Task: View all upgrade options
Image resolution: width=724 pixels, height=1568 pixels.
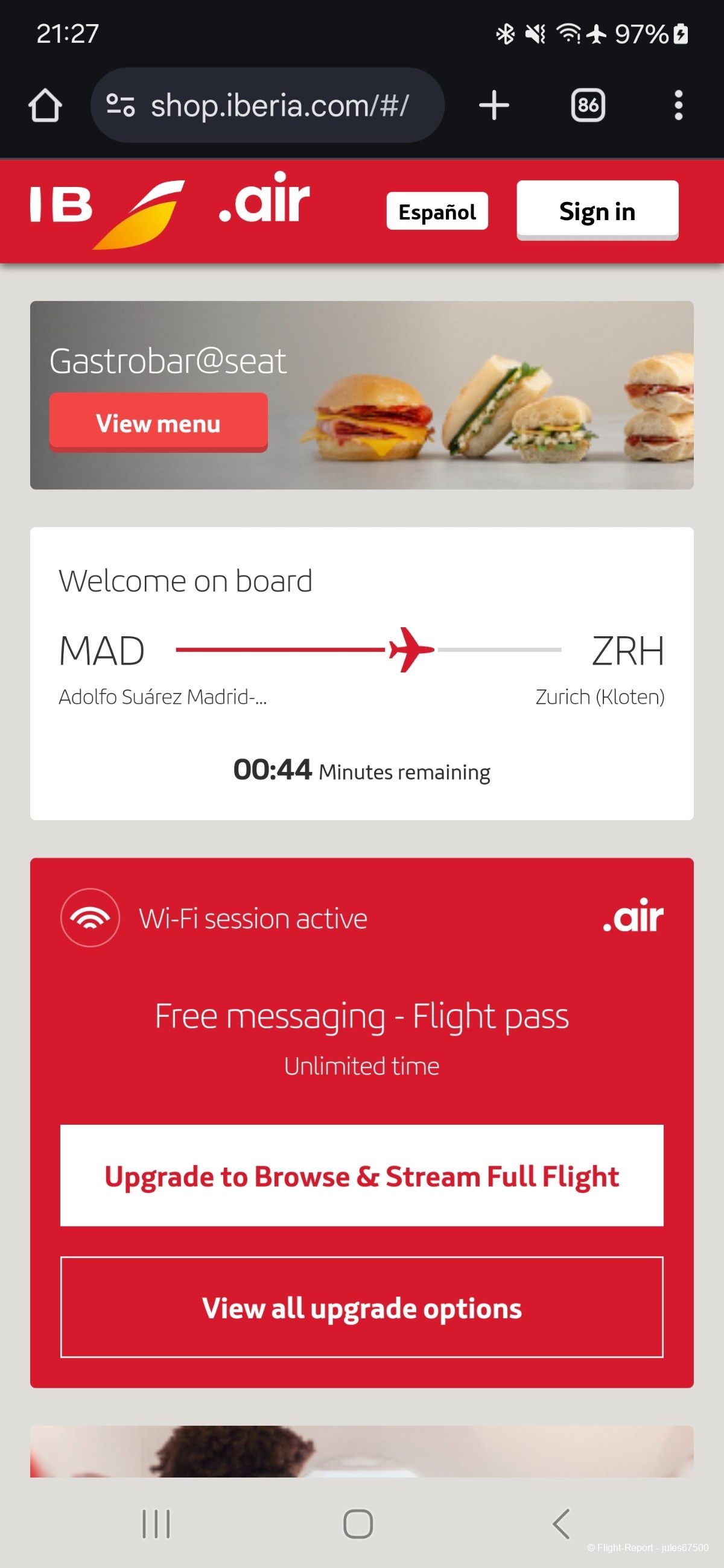Action: (x=361, y=1307)
